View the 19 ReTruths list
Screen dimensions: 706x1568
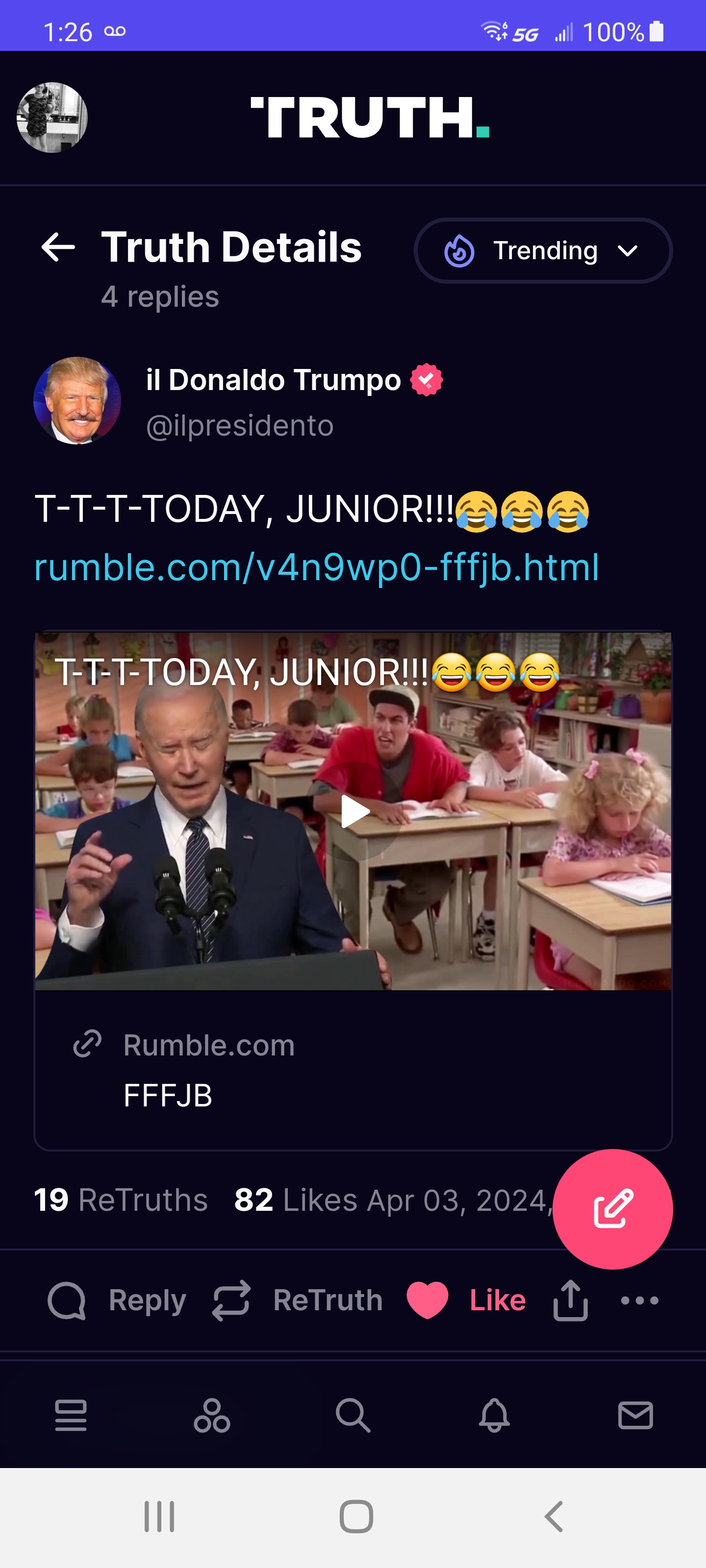[x=121, y=1200]
